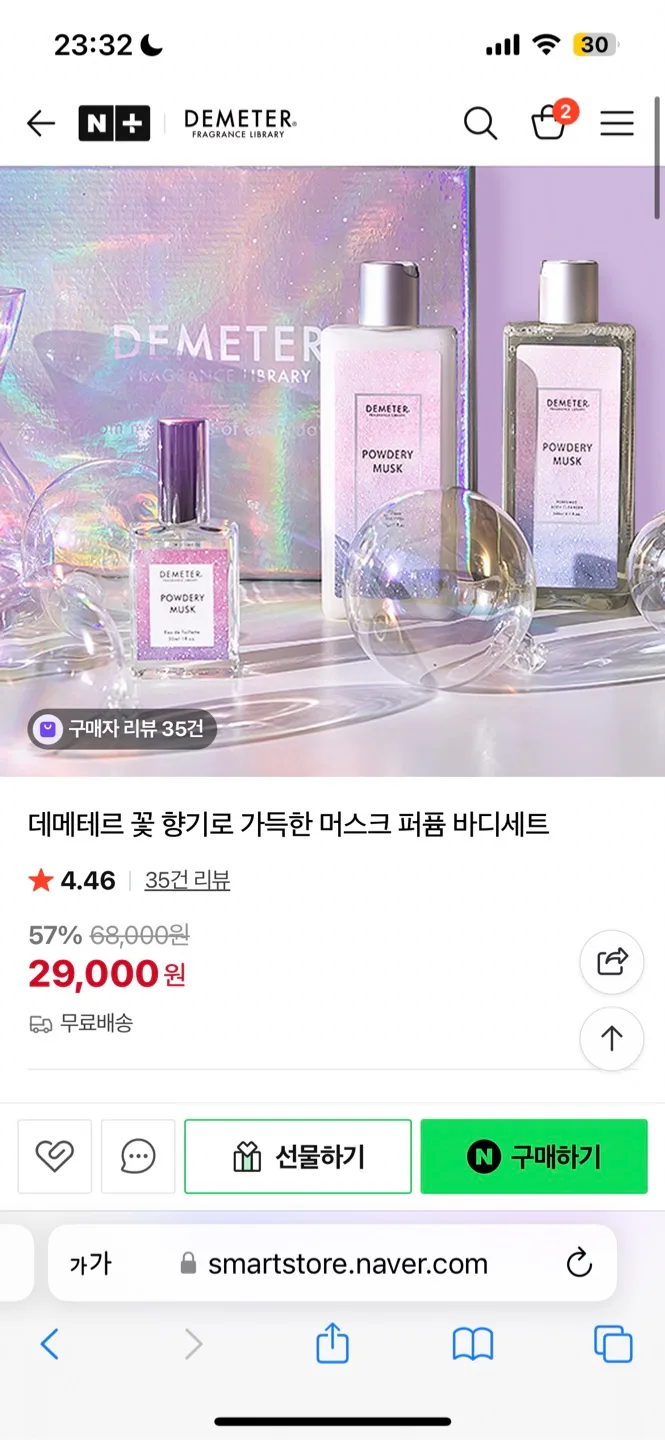Edit the smartstore.naver.com address bar

[x=347, y=1264]
